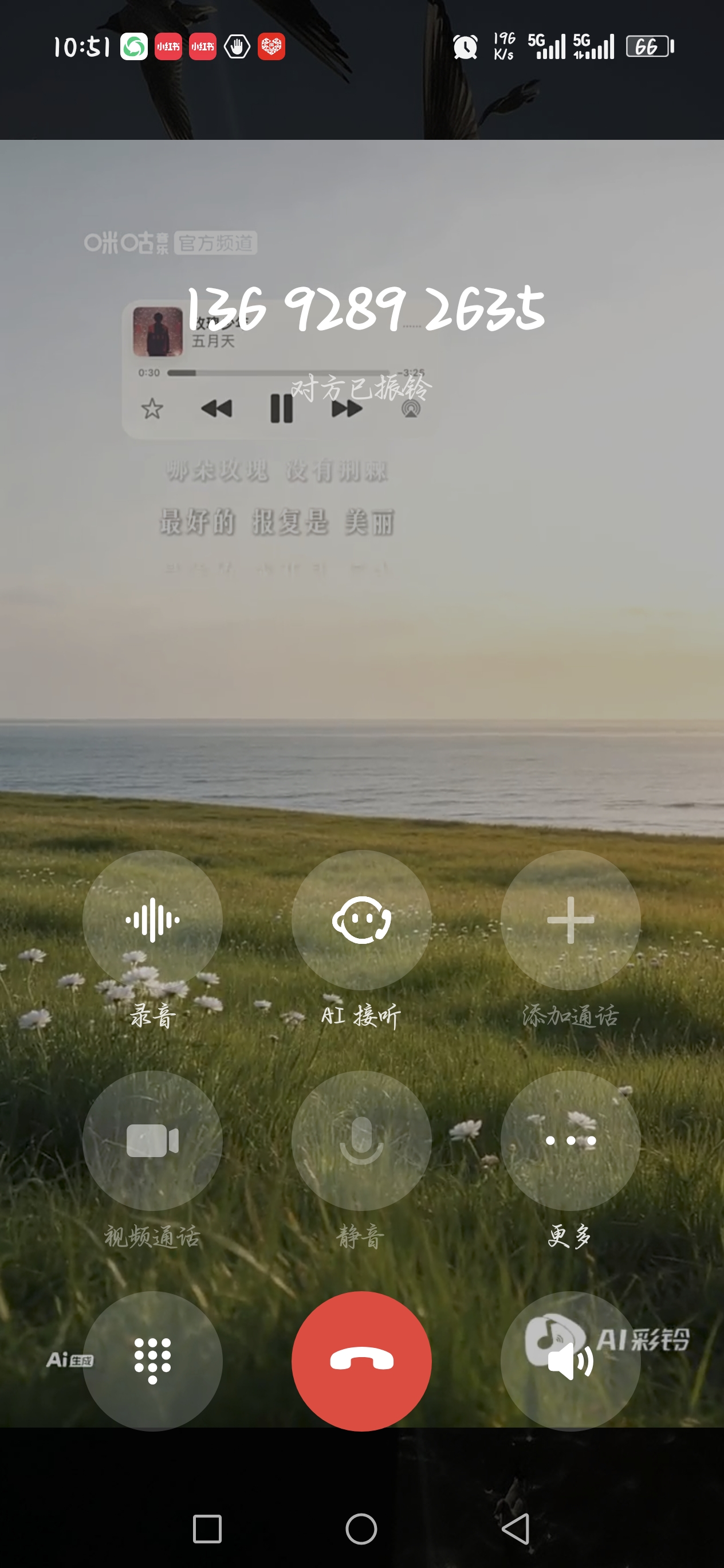The height and width of the screenshot is (1568, 724).
Task: Open 更多 options
Action: point(570,1140)
